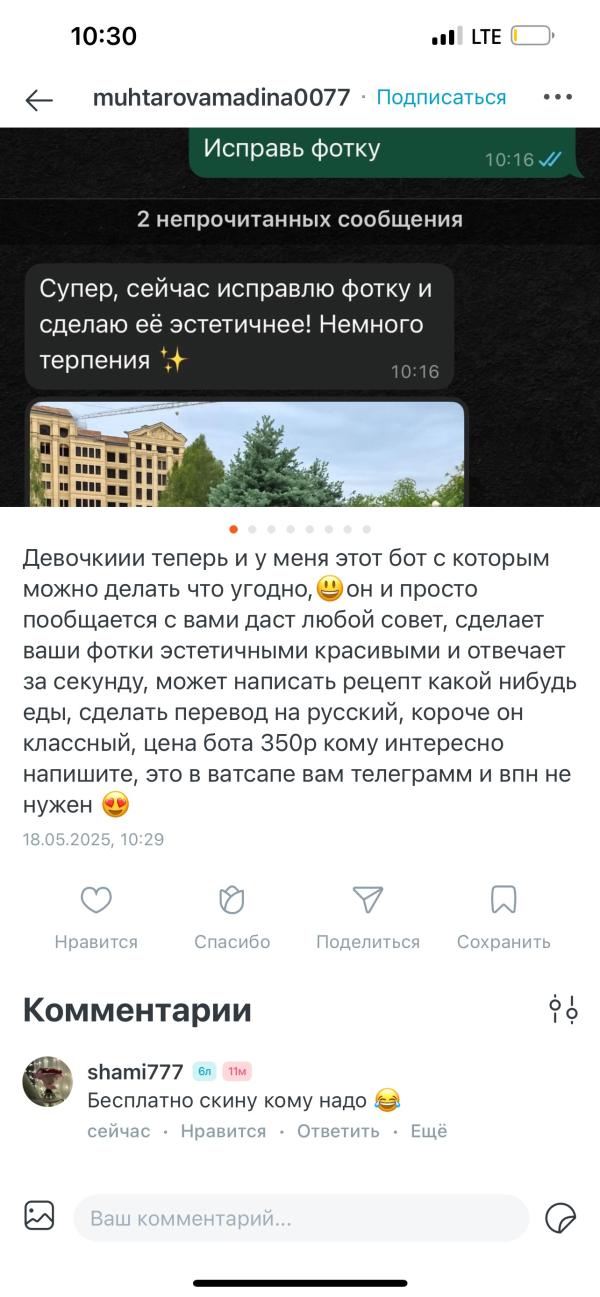Attach a photo to your comment
600x1297 pixels.
pos(39,1216)
